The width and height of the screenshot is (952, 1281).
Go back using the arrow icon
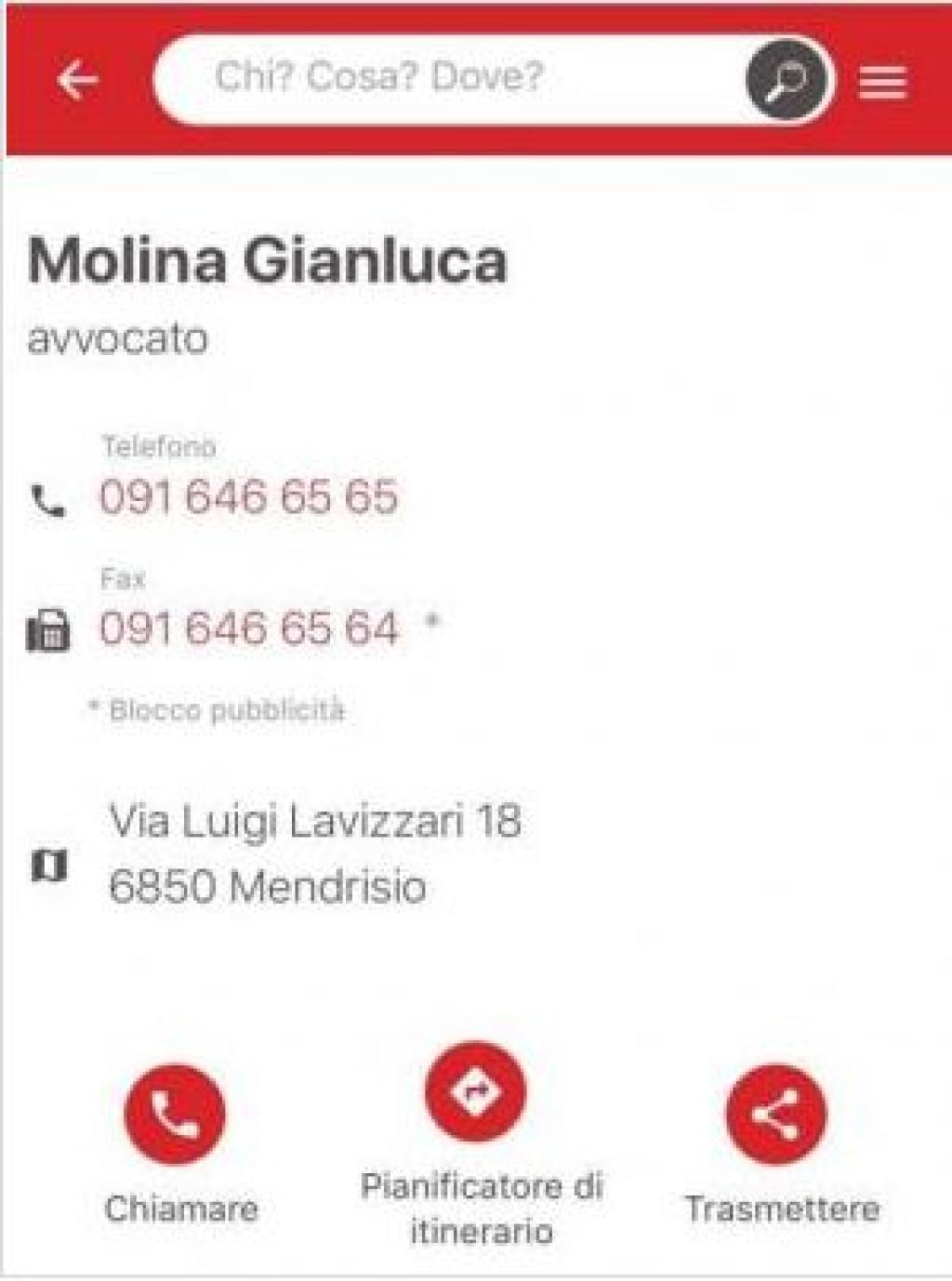tap(78, 81)
